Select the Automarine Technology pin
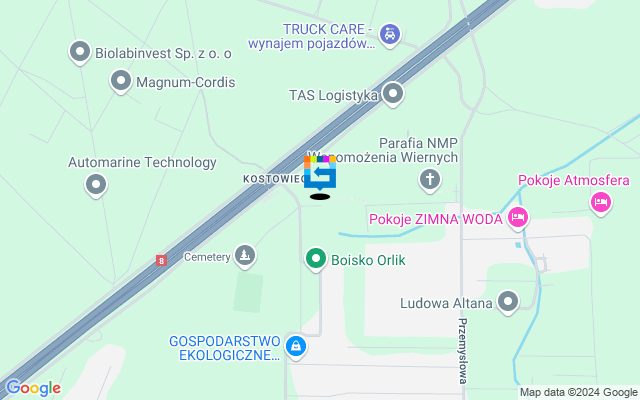 [x=96, y=184]
